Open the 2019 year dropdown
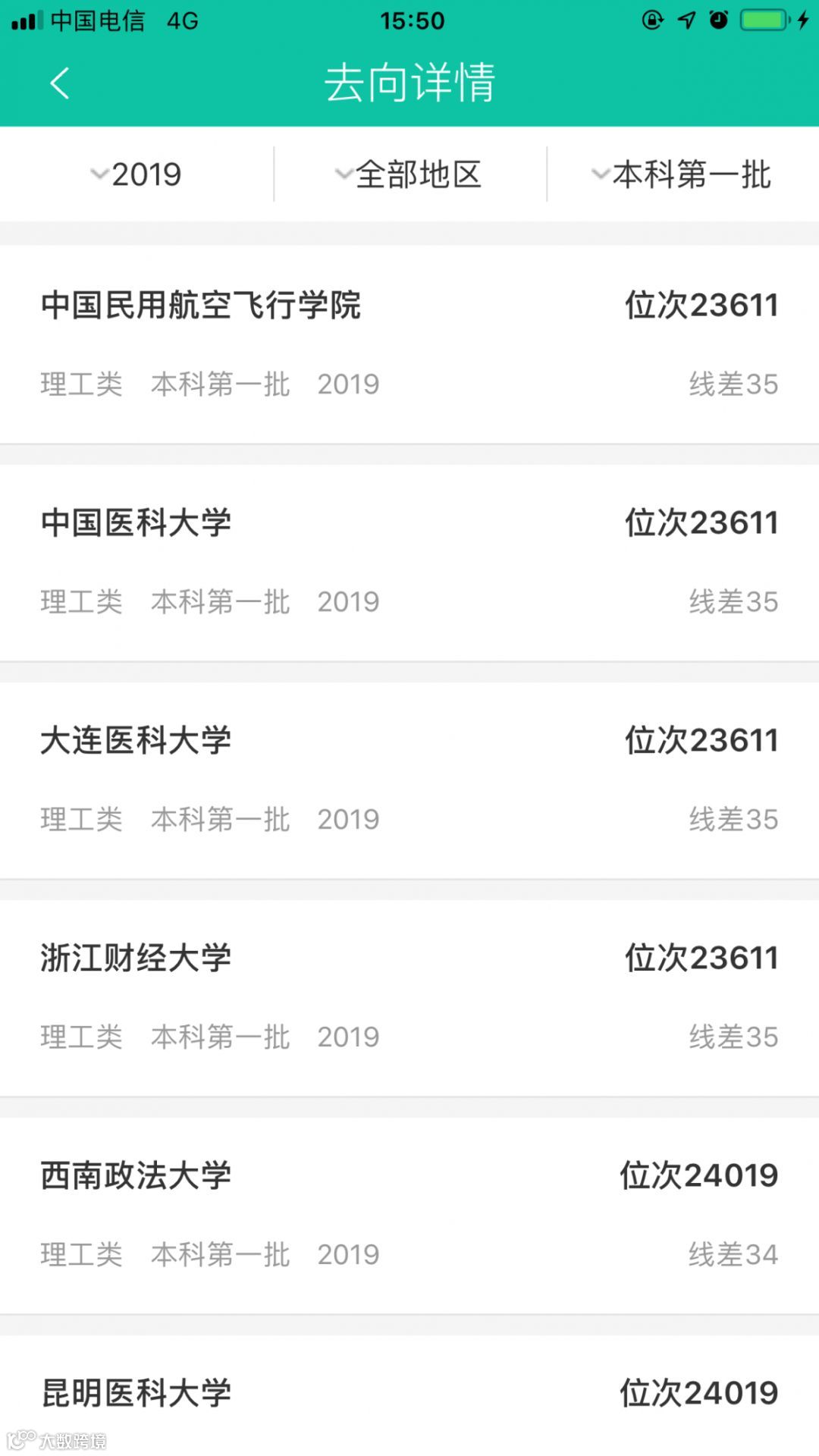Viewport: 819px width, 1456px height. 136,174
